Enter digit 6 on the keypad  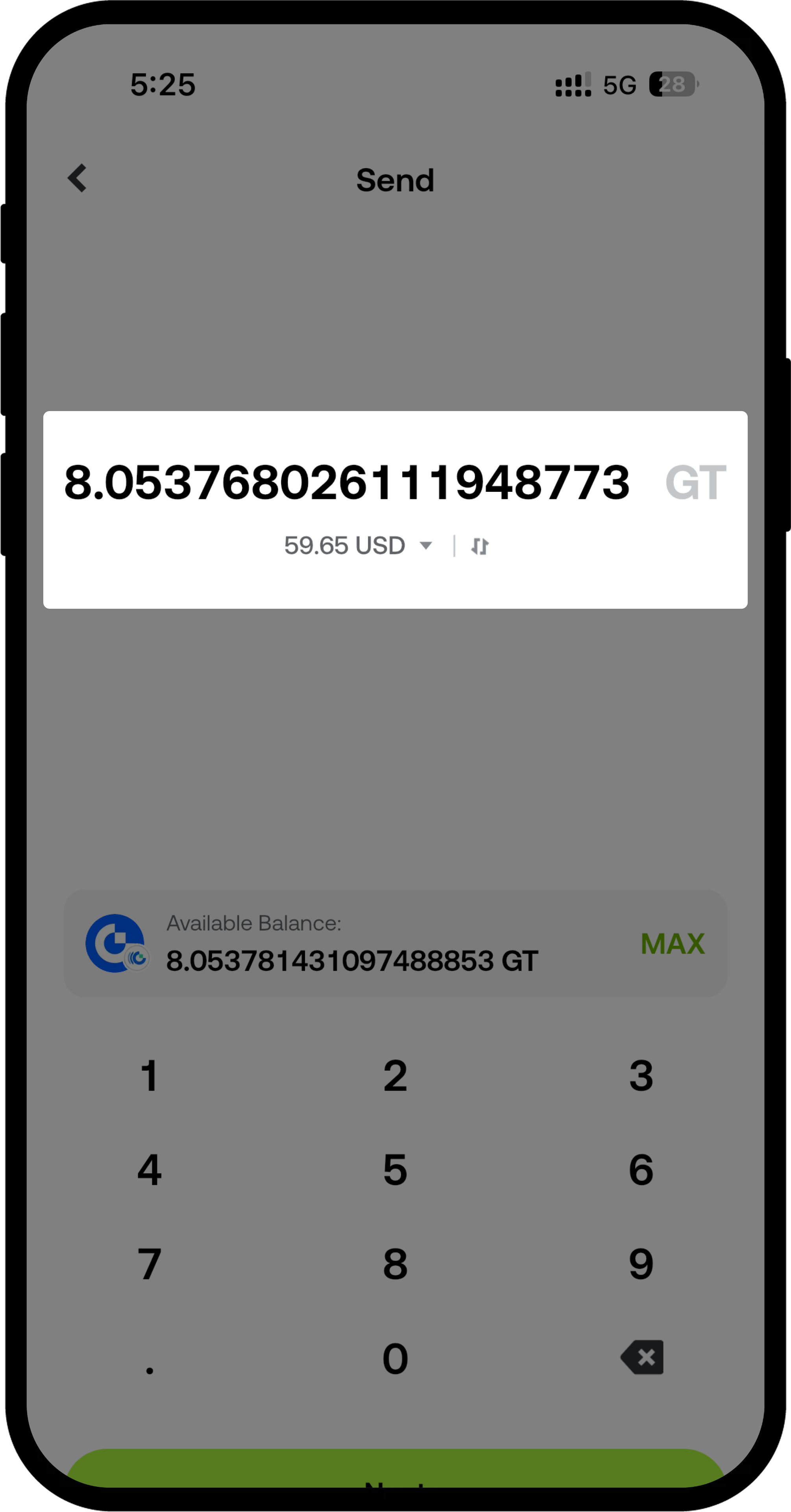click(641, 1170)
